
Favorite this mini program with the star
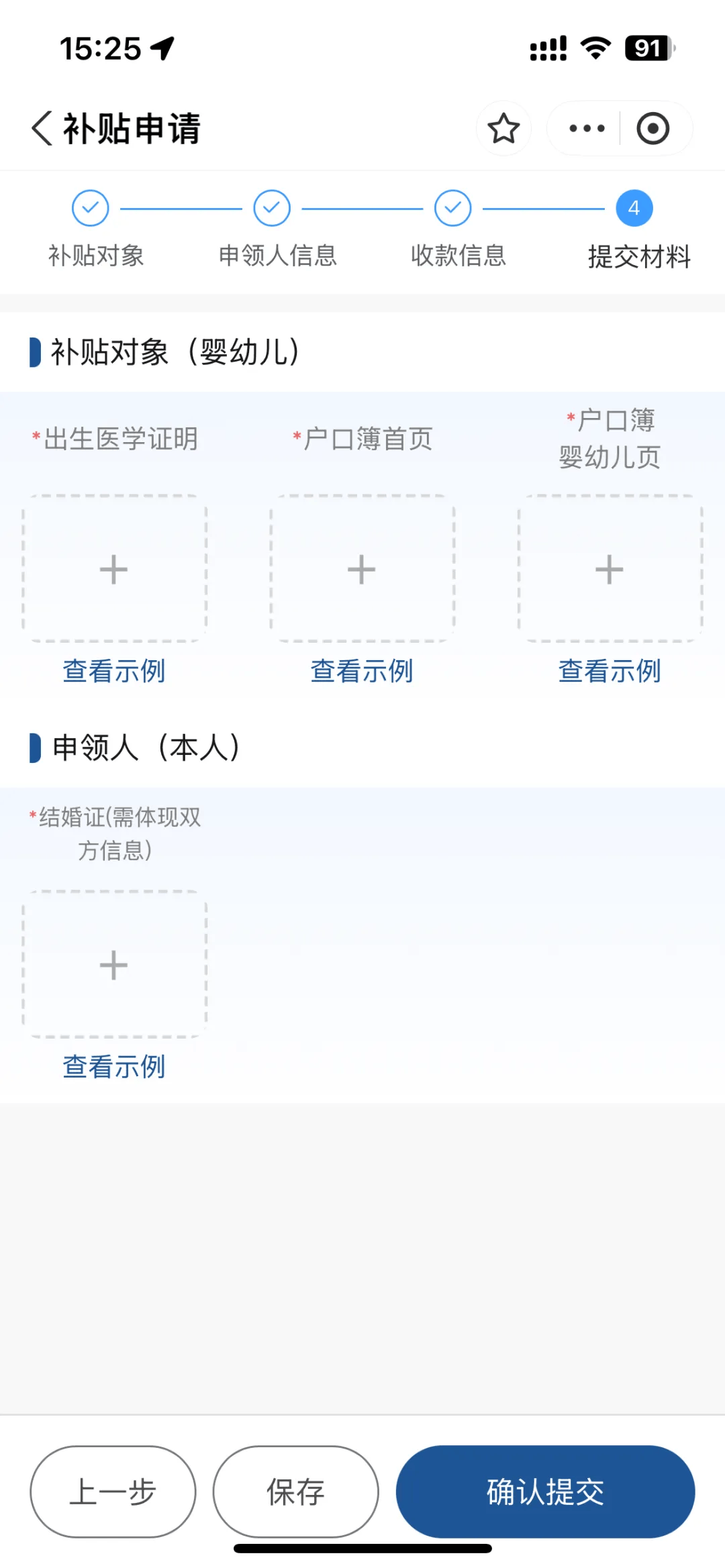(503, 128)
